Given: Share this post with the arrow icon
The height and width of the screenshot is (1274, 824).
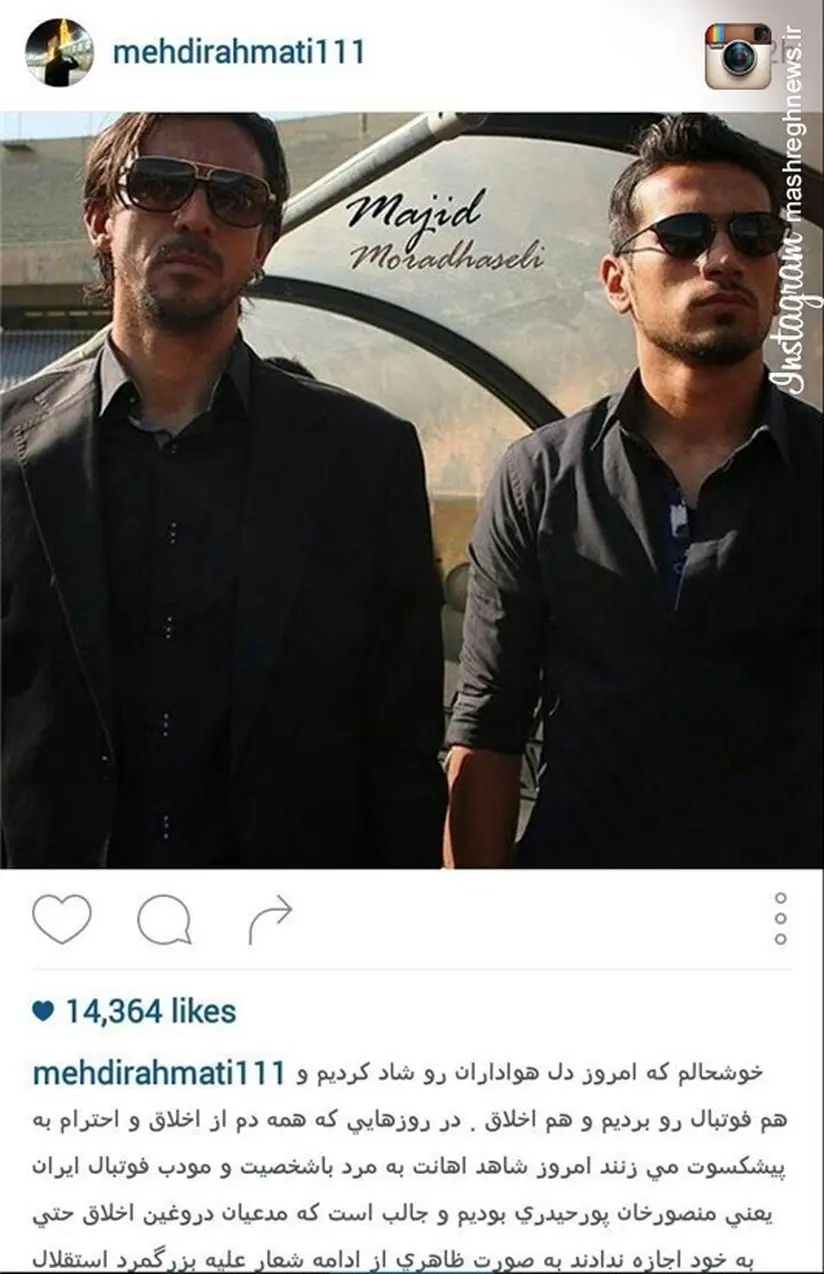Looking at the screenshot, I should [270, 919].
